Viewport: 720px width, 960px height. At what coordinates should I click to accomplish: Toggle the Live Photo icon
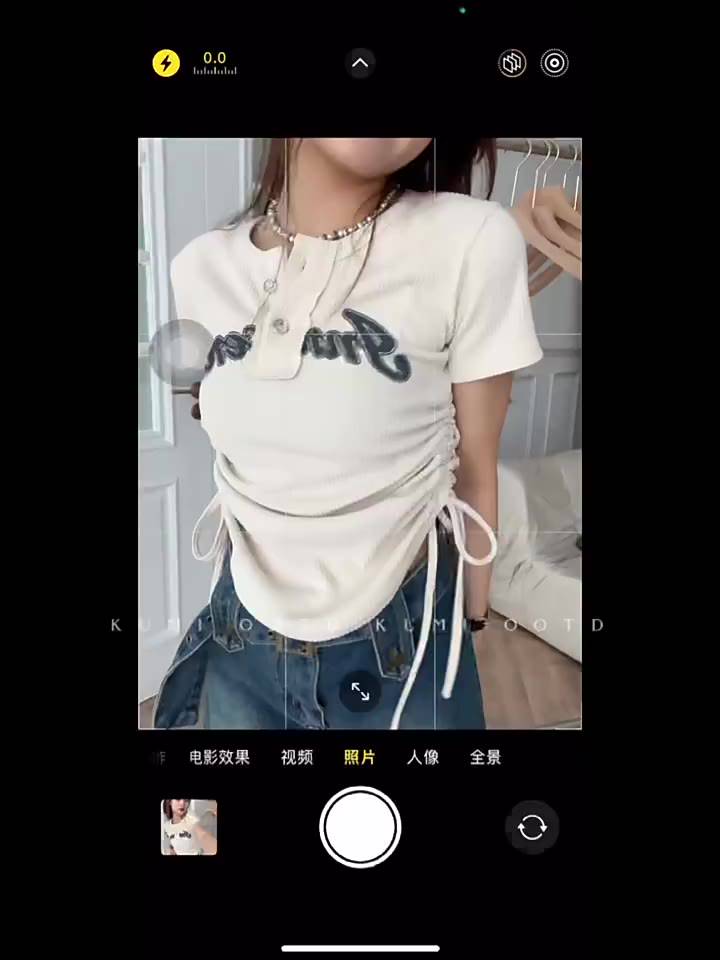[554, 64]
